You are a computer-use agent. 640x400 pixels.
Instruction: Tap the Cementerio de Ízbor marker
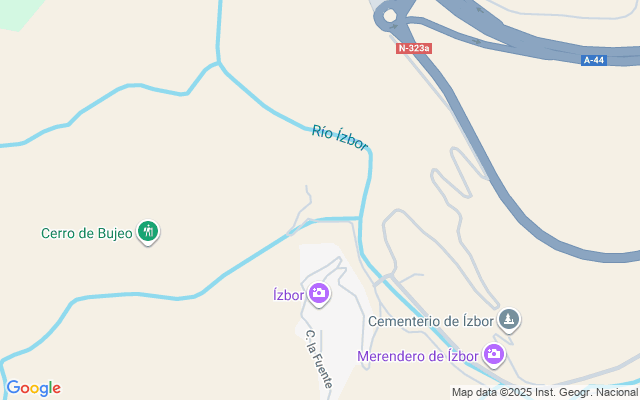coord(510,320)
